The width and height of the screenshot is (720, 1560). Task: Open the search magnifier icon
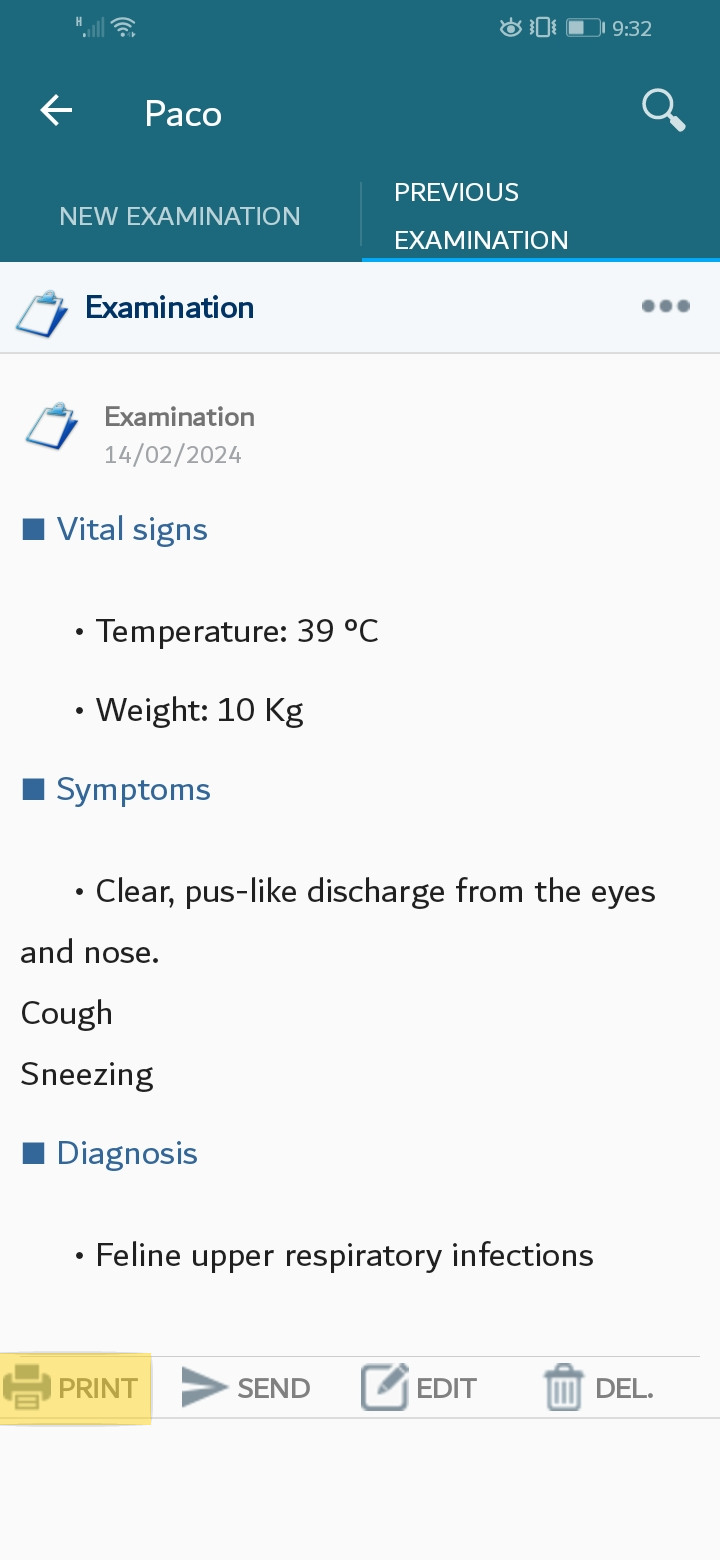pos(664,110)
